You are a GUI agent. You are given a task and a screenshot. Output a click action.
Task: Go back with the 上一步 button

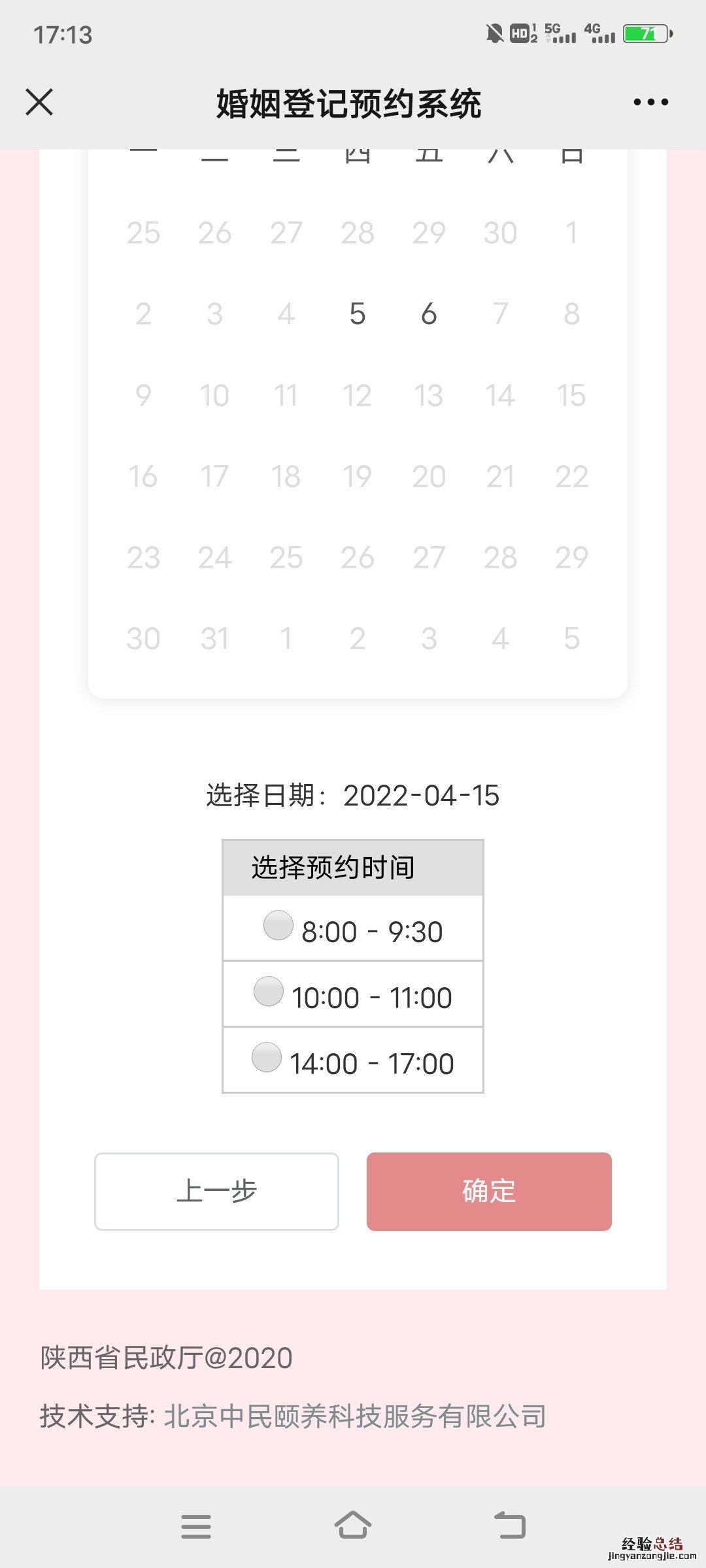click(x=216, y=1191)
